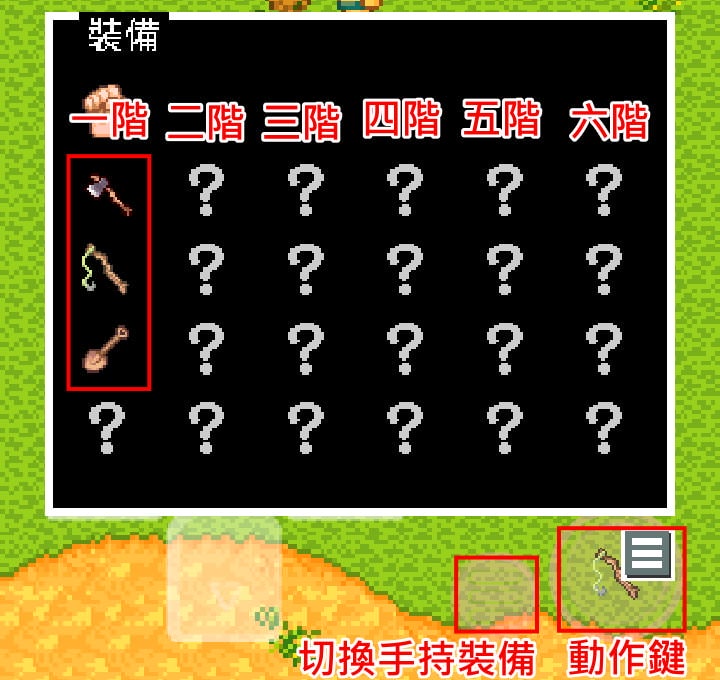Viewport: 720px width, 680px height.
Task: Open the hamburger menu icon
Action: (648, 554)
